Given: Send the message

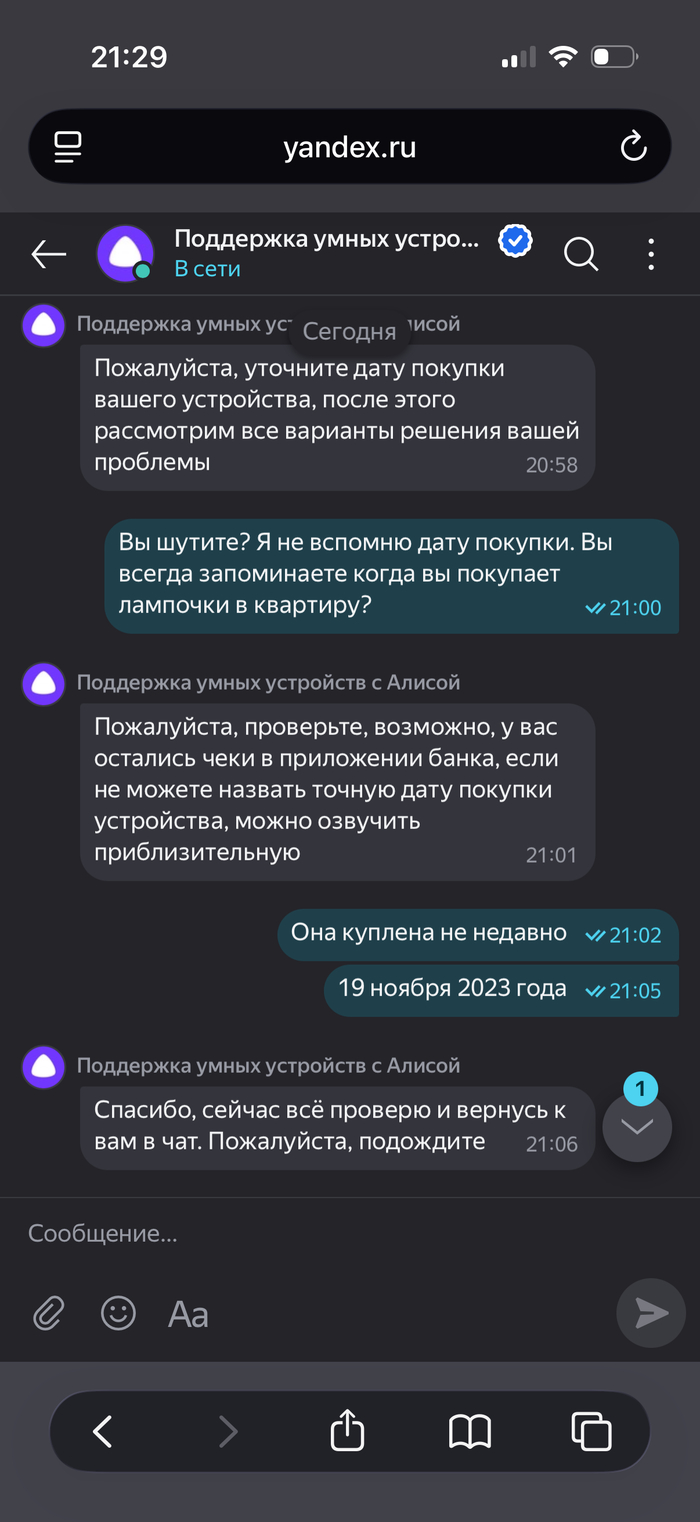Looking at the screenshot, I should pos(651,1313).
